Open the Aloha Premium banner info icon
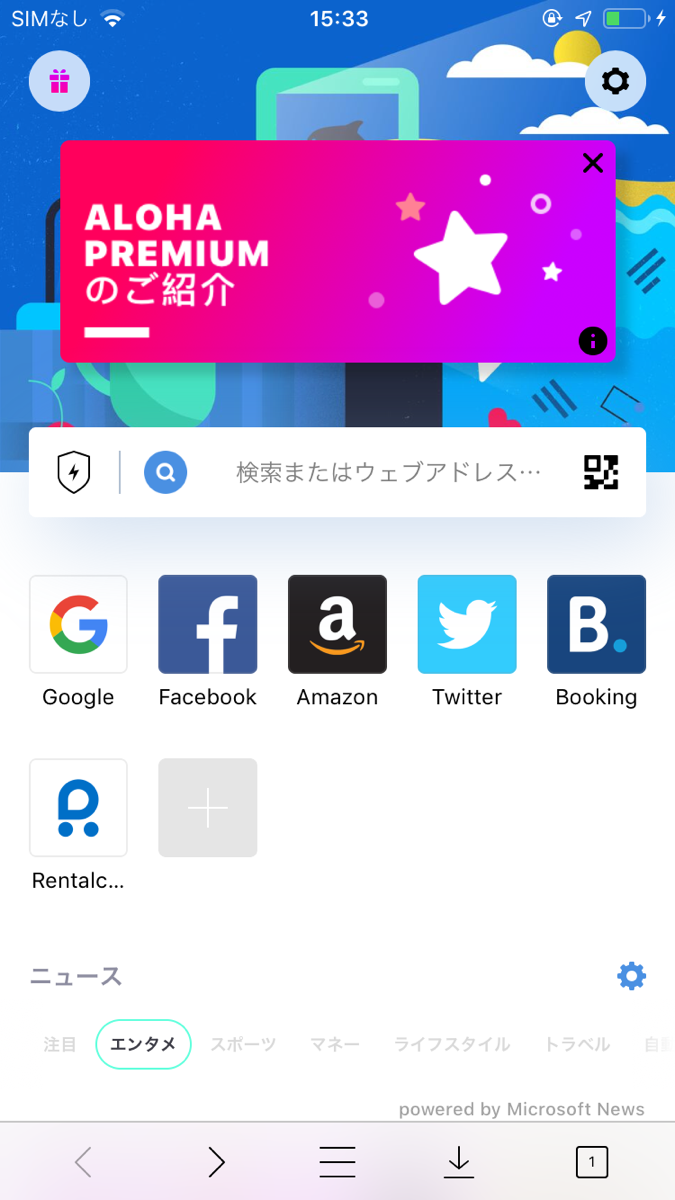This screenshot has height=1200, width=675. click(x=593, y=341)
